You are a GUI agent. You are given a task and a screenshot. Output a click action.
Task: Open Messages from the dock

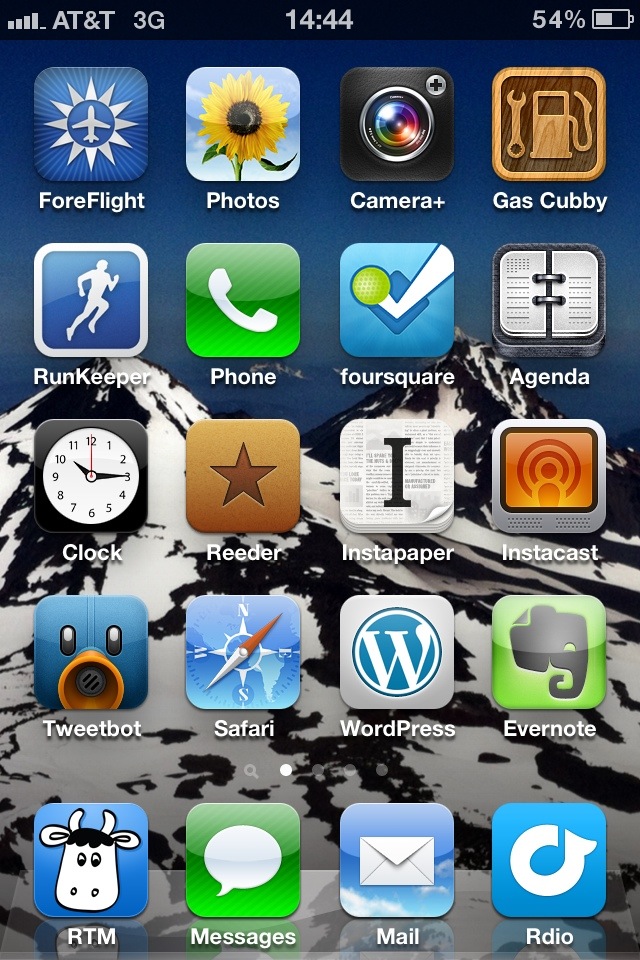[x=243, y=860]
